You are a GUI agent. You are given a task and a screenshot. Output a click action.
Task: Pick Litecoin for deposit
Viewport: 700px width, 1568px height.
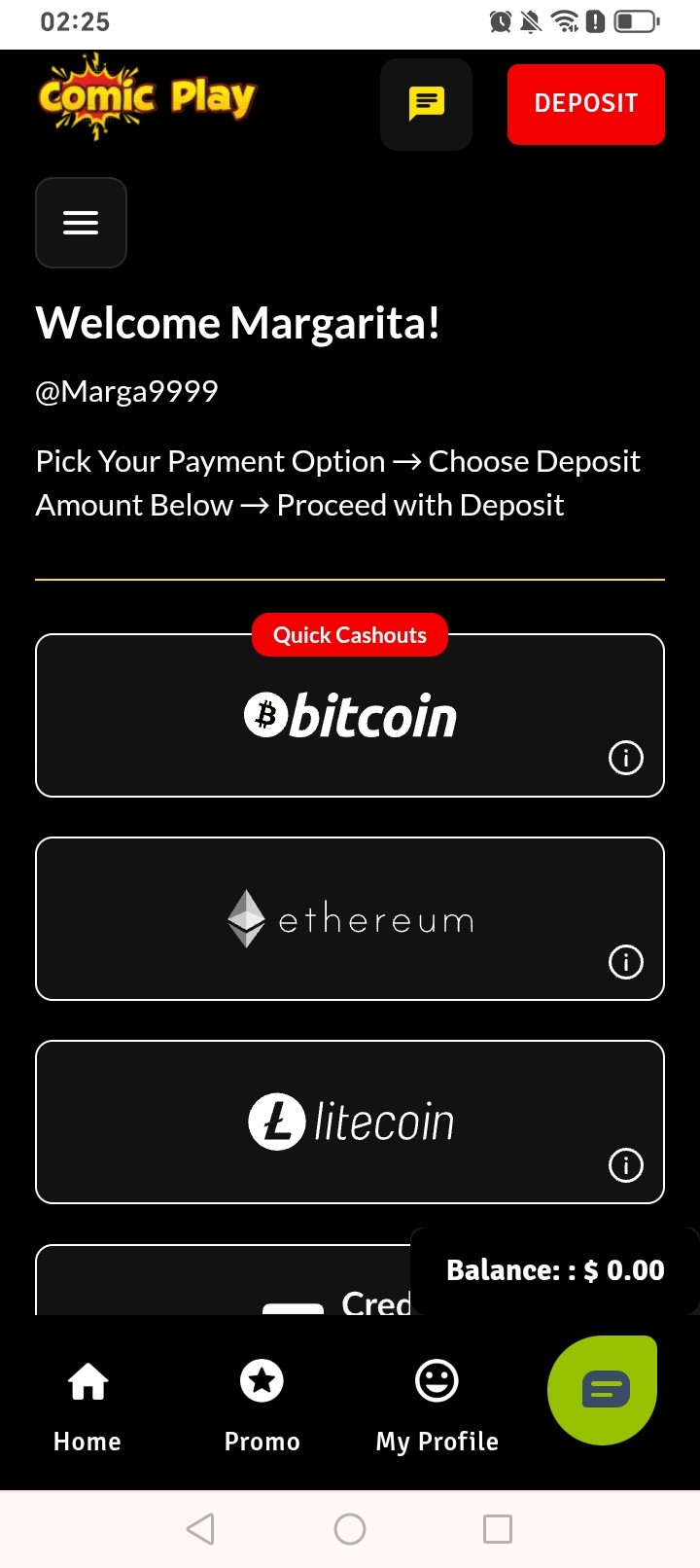tap(350, 1122)
